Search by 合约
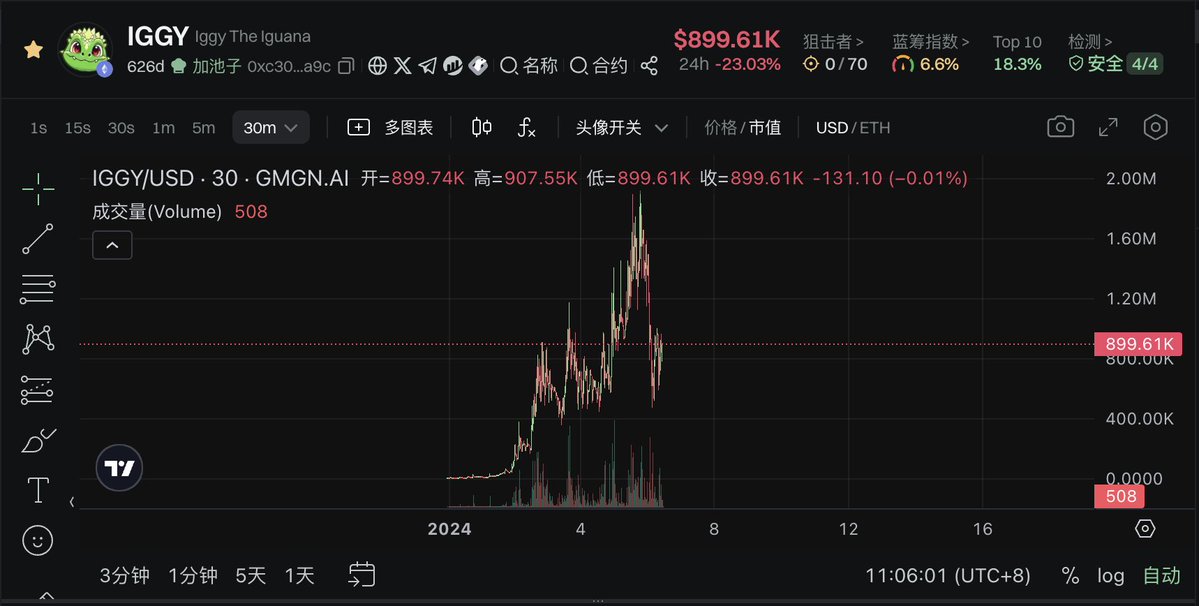The image size is (1199, 606). coord(599,66)
